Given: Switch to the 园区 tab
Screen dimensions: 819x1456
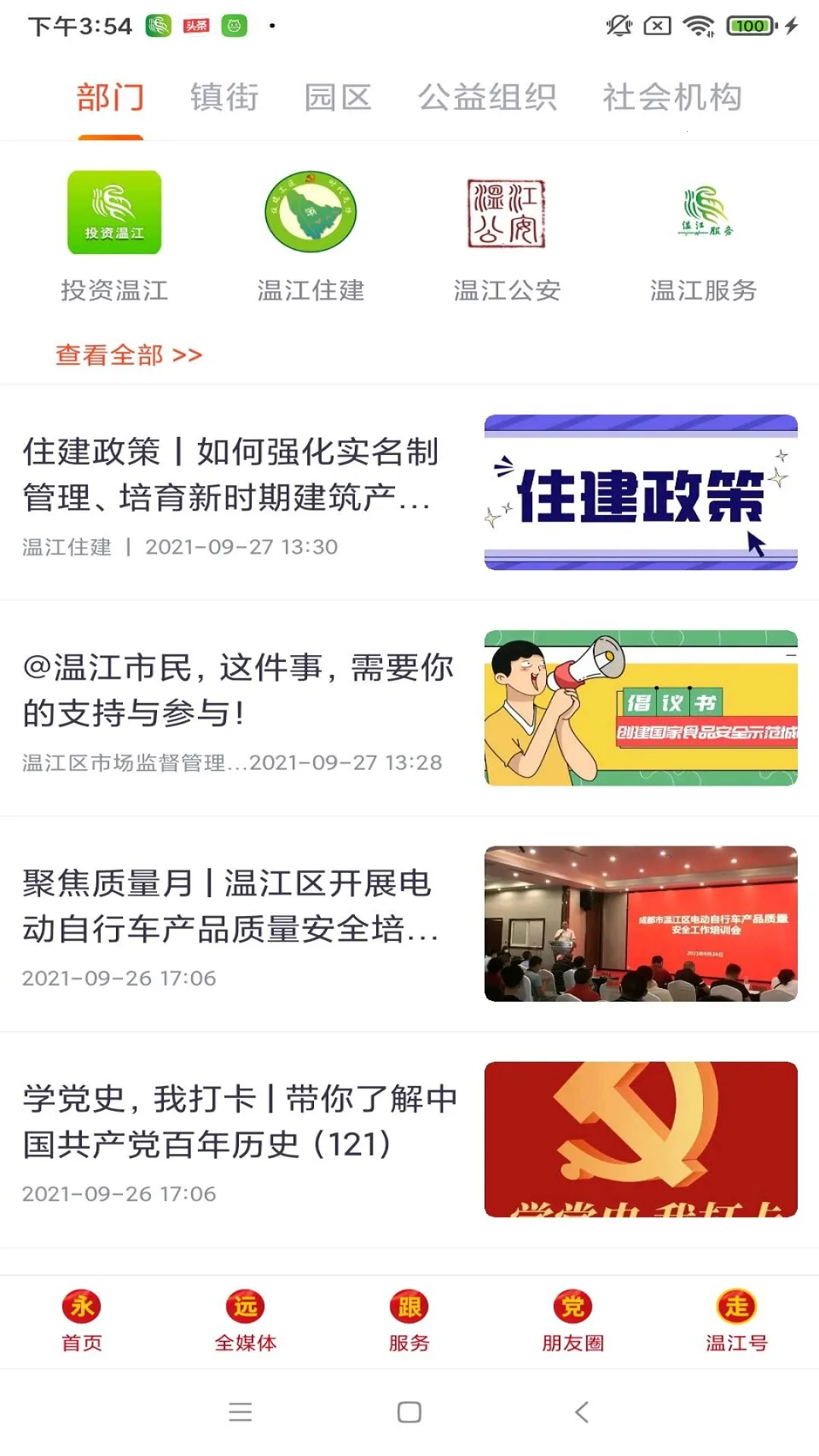Looking at the screenshot, I should pos(337,97).
